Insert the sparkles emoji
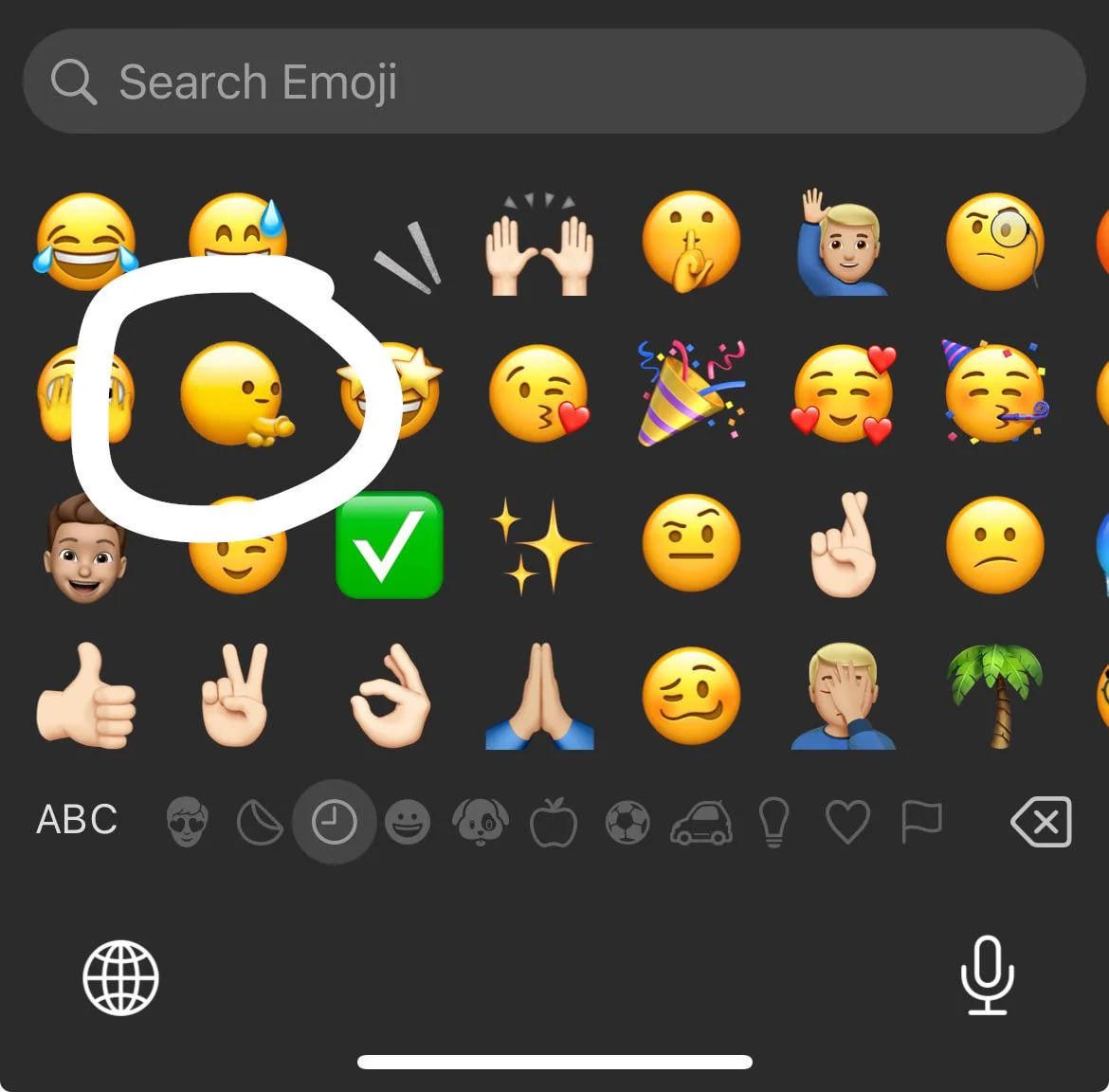Screen dimensions: 1109x1092 [x=538, y=546]
